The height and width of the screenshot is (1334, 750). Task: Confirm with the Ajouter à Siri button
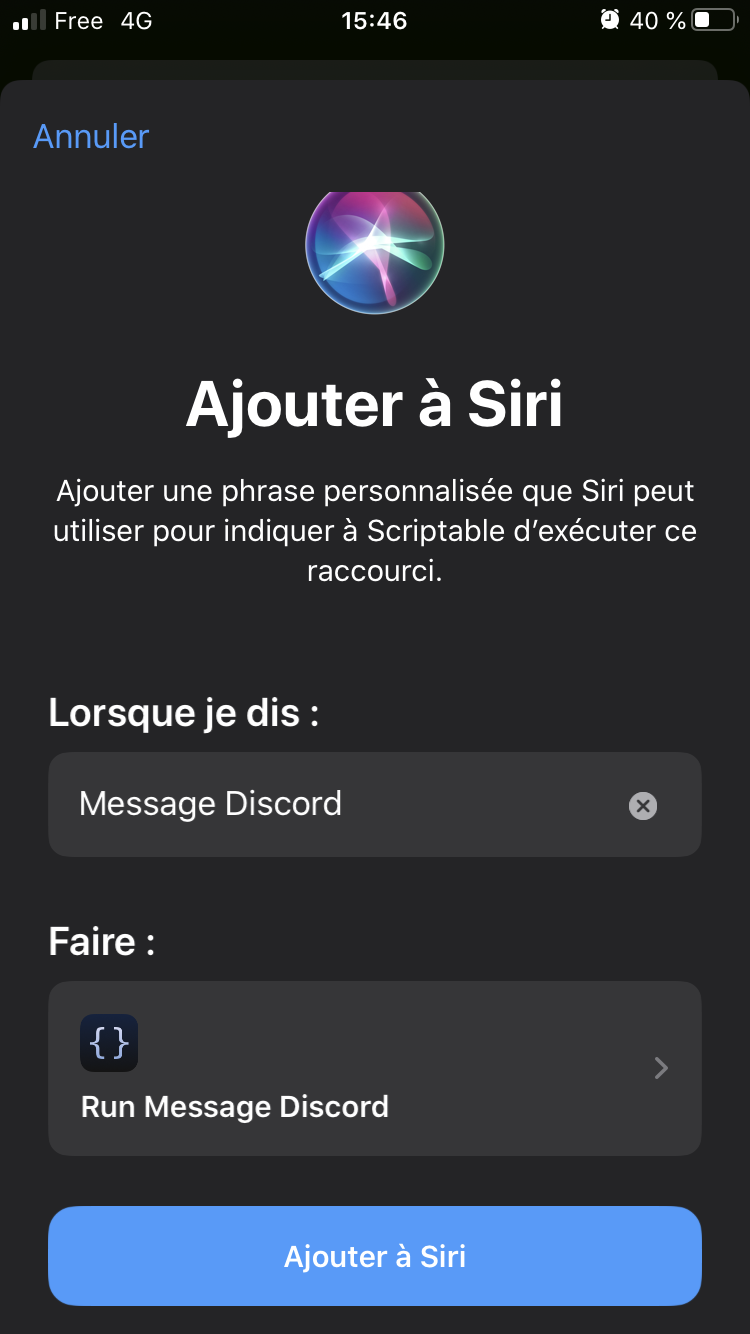coord(374,1256)
